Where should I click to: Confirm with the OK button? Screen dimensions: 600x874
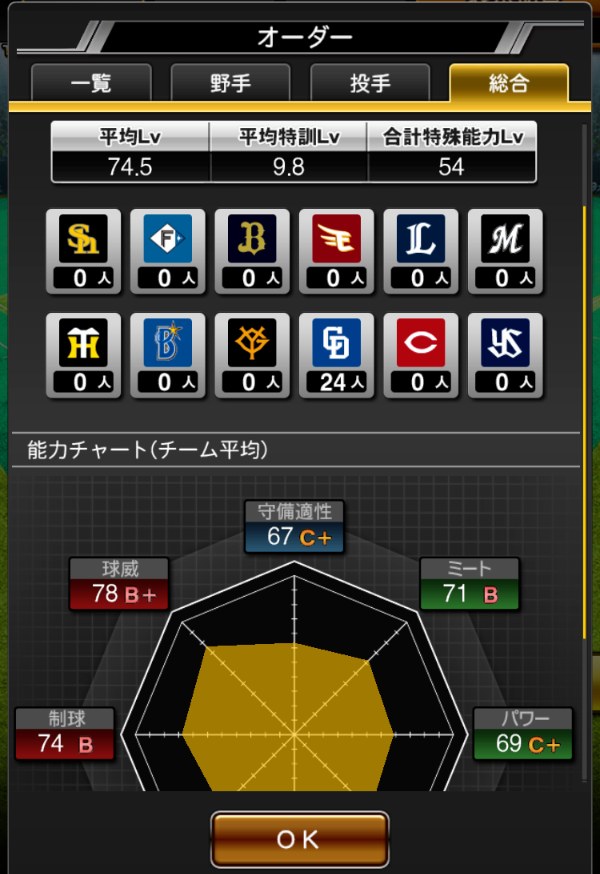pyautogui.click(x=299, y=838)
